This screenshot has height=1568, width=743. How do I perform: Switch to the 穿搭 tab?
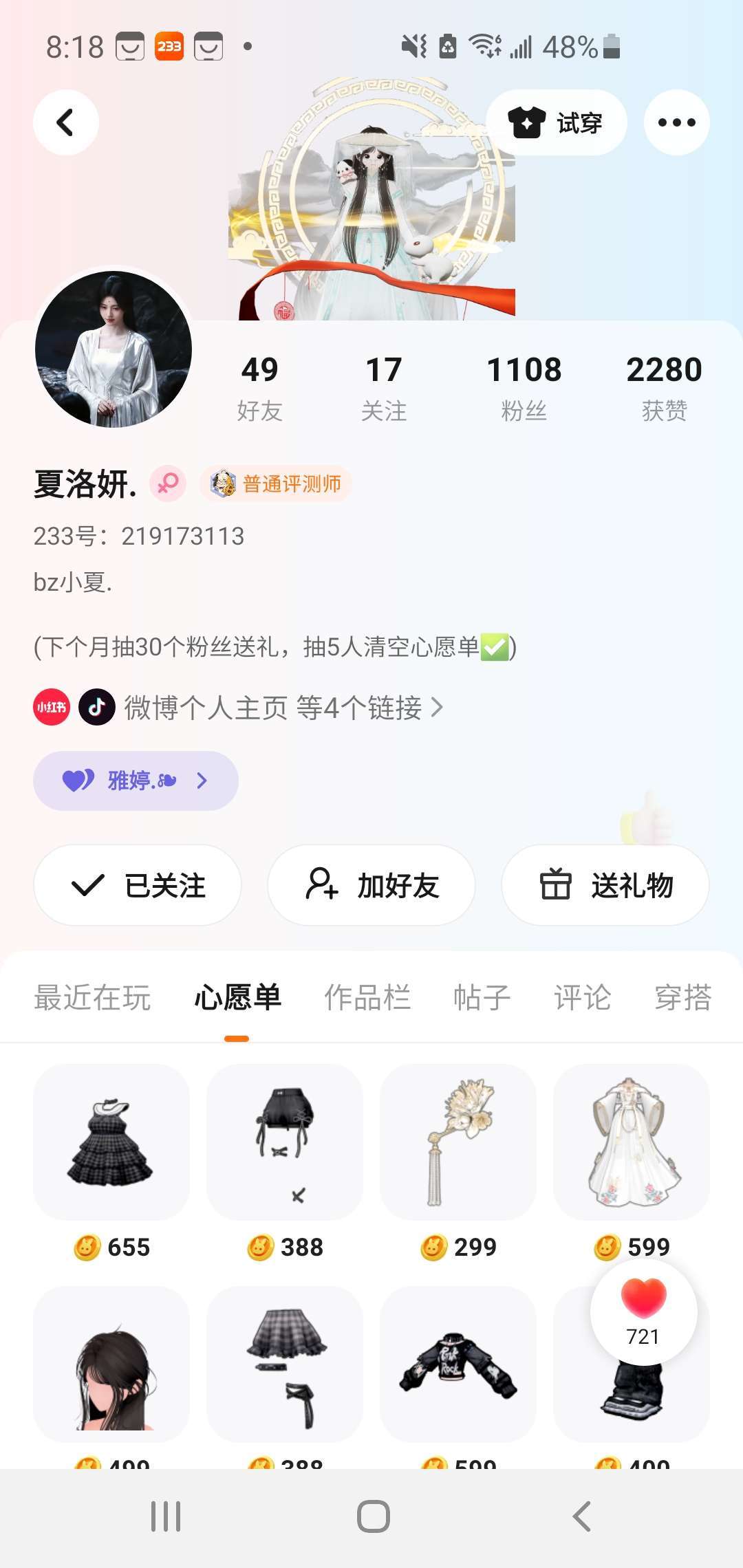coord(682,997)
